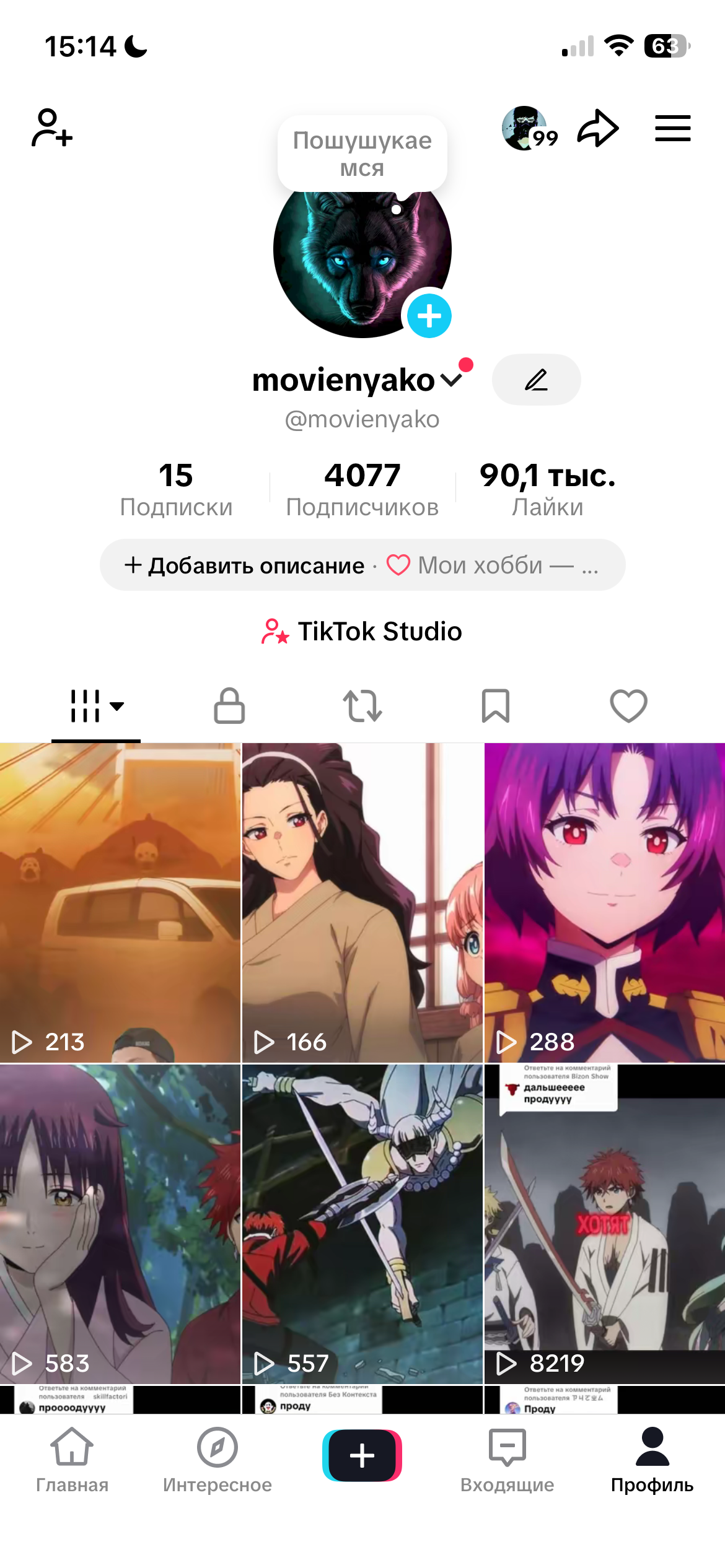Screen dimensions: 725x1568
Task: Show the liked videos heart tab
Action: tap(628, 706)
